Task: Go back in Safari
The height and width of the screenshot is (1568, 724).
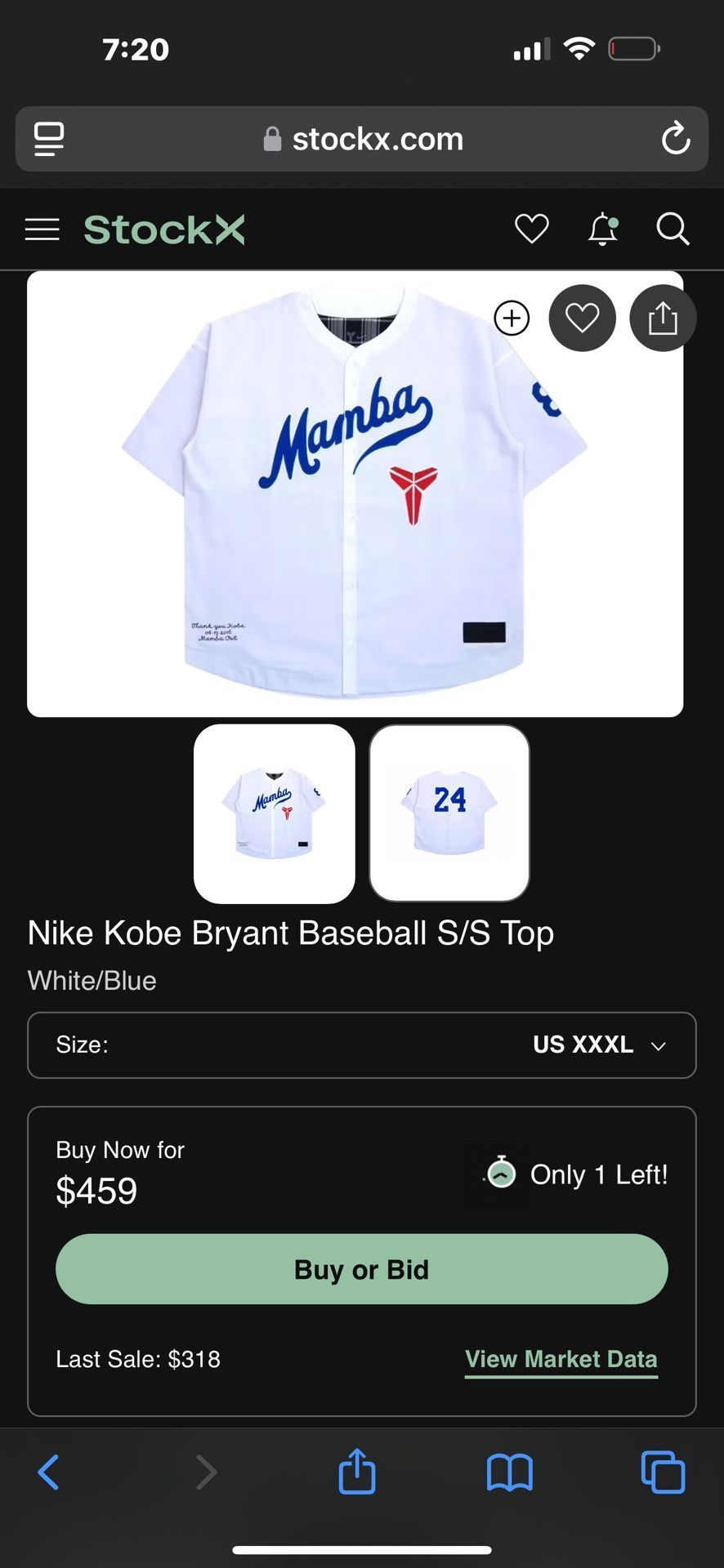Action: pos(49,1472)
